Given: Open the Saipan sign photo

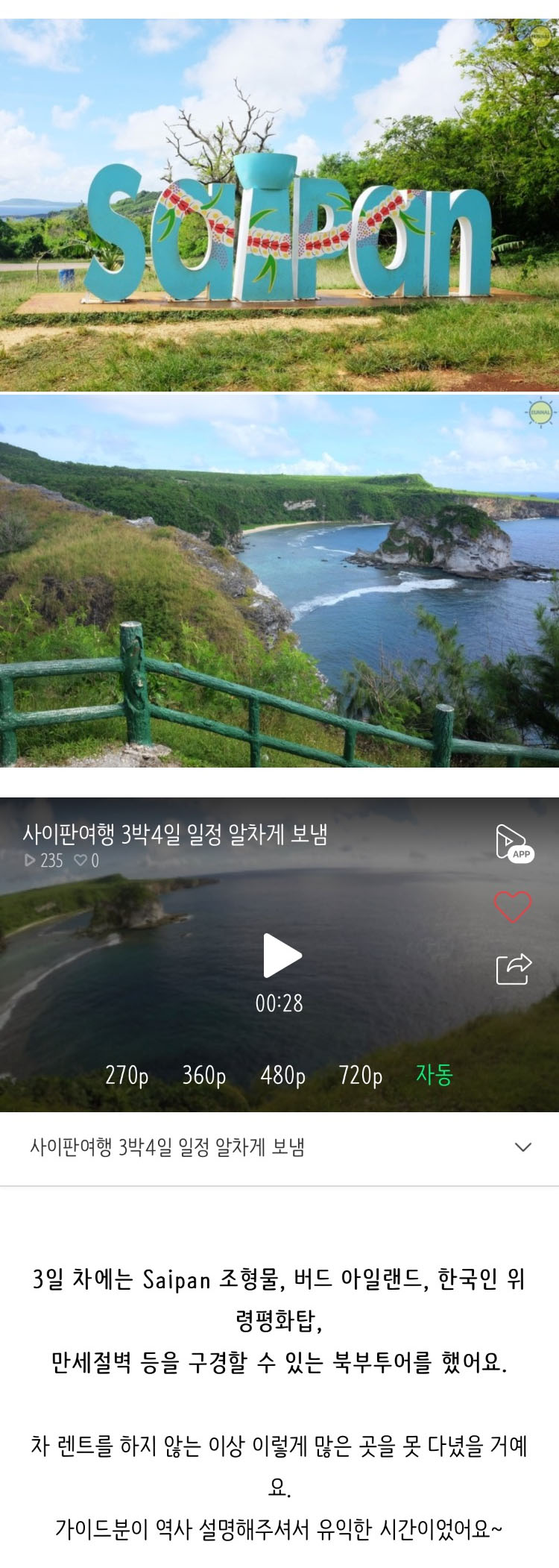Looking at the screenshot, I should (x=279, y=205).
